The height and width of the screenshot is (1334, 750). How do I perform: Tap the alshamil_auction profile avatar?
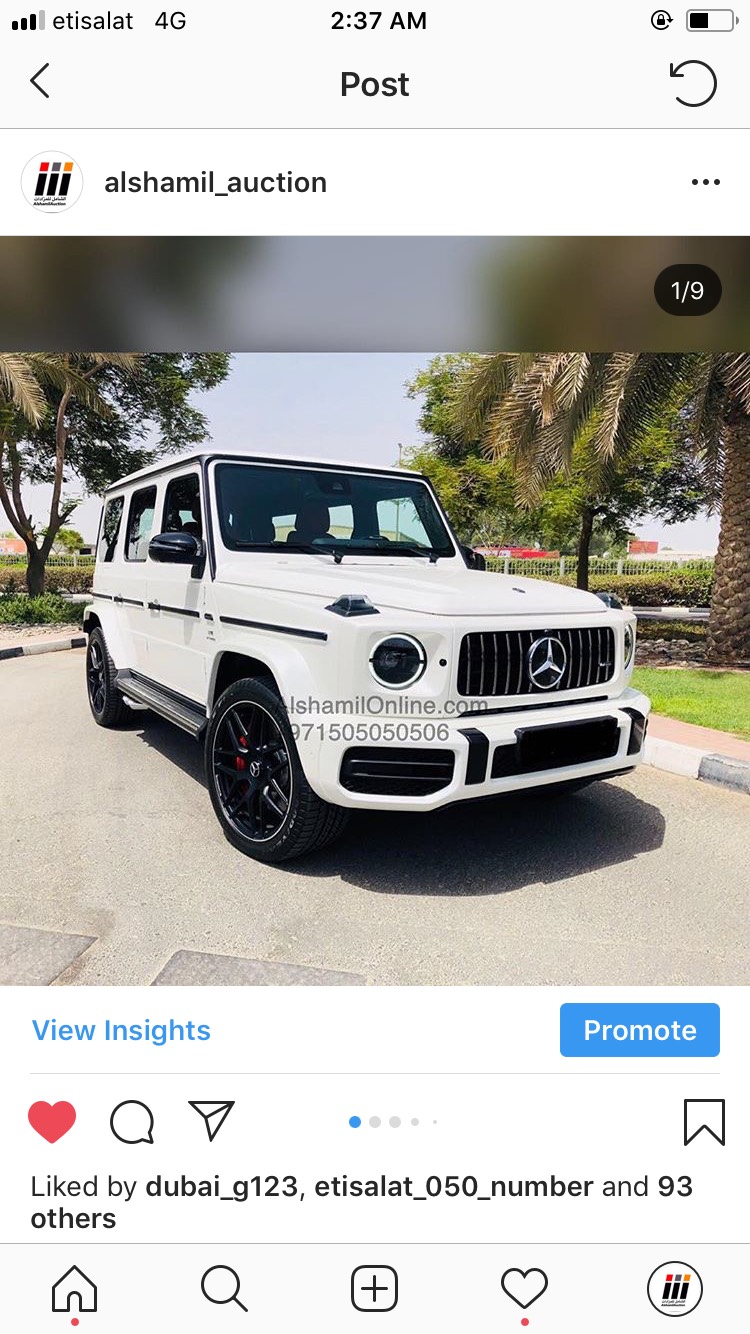(52, 182)
